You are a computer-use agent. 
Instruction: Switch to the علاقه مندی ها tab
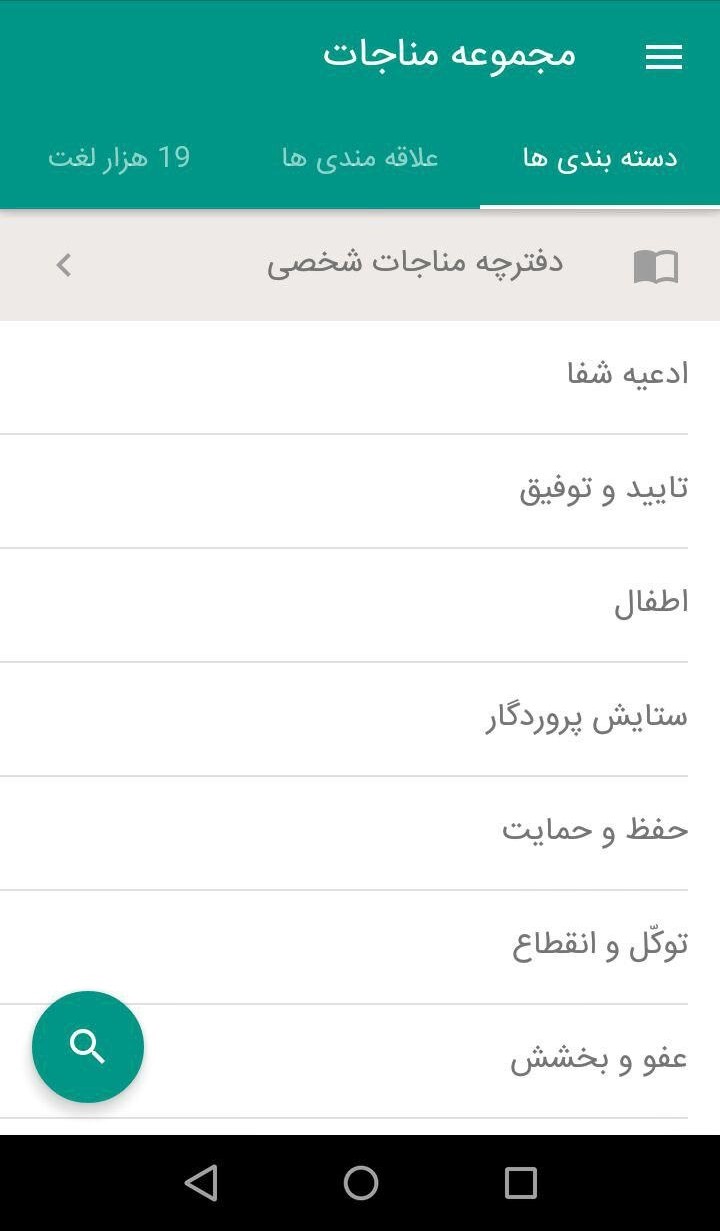click(x=360, y=158)
